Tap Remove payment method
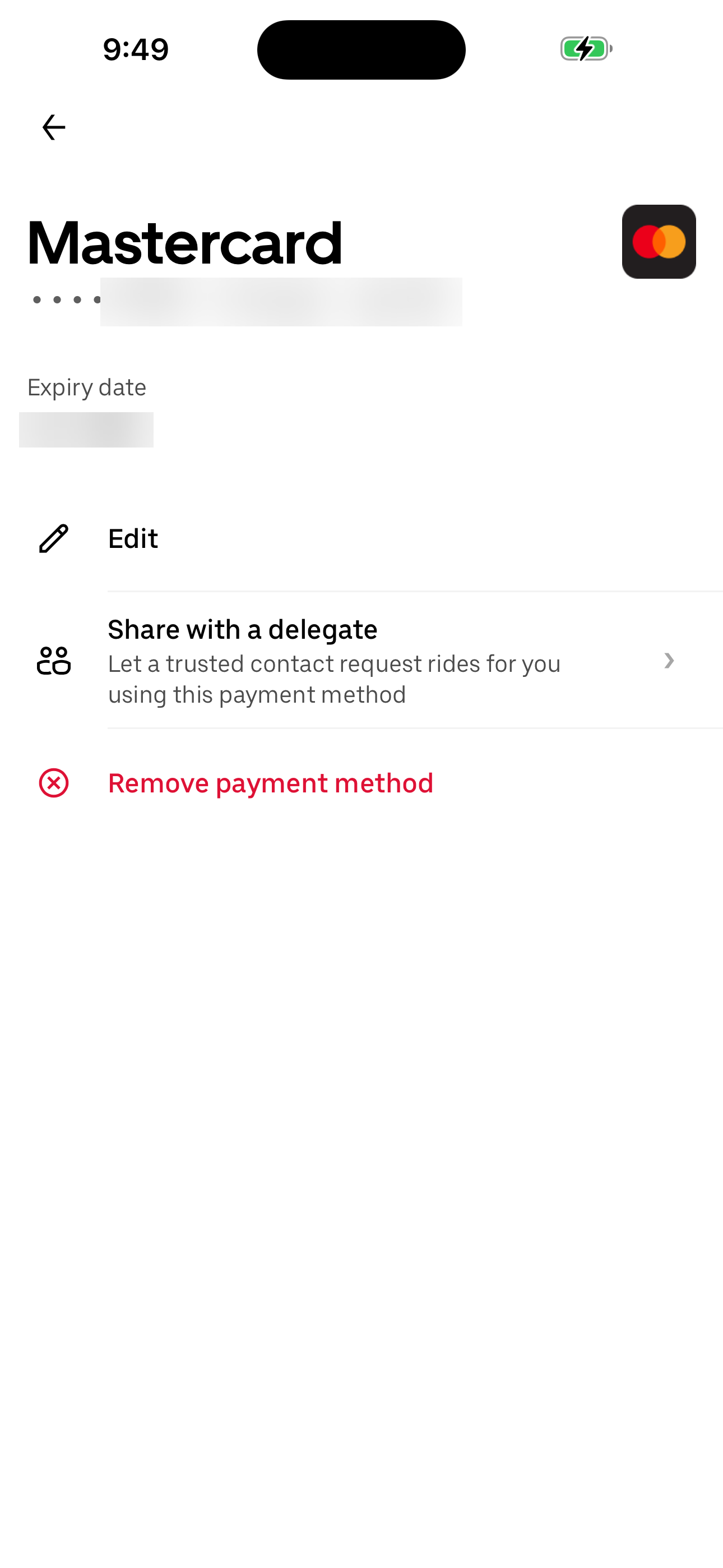Image resolution: width=723 pixels, height=1568 pixels. 271,783
